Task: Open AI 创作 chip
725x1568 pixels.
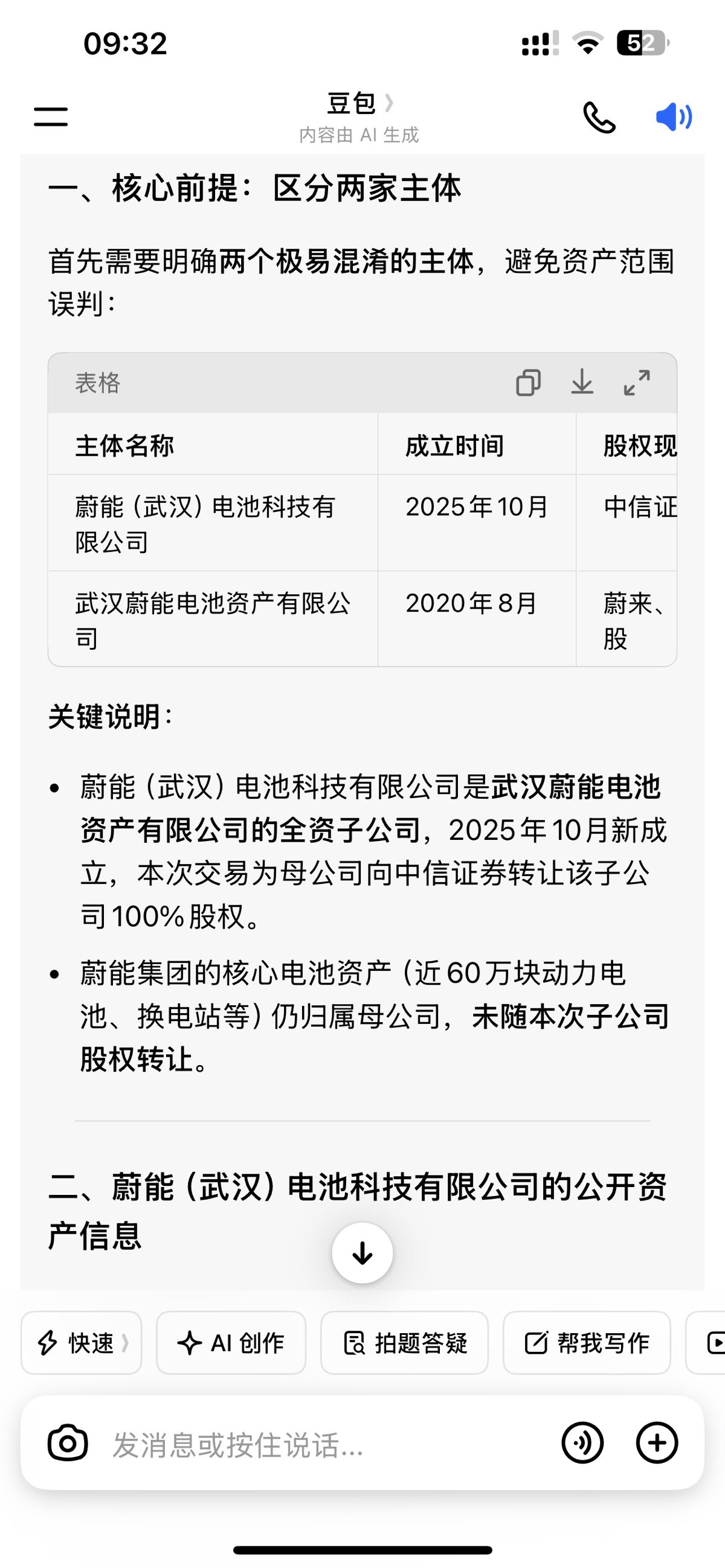Action: tap(231, 1342)
